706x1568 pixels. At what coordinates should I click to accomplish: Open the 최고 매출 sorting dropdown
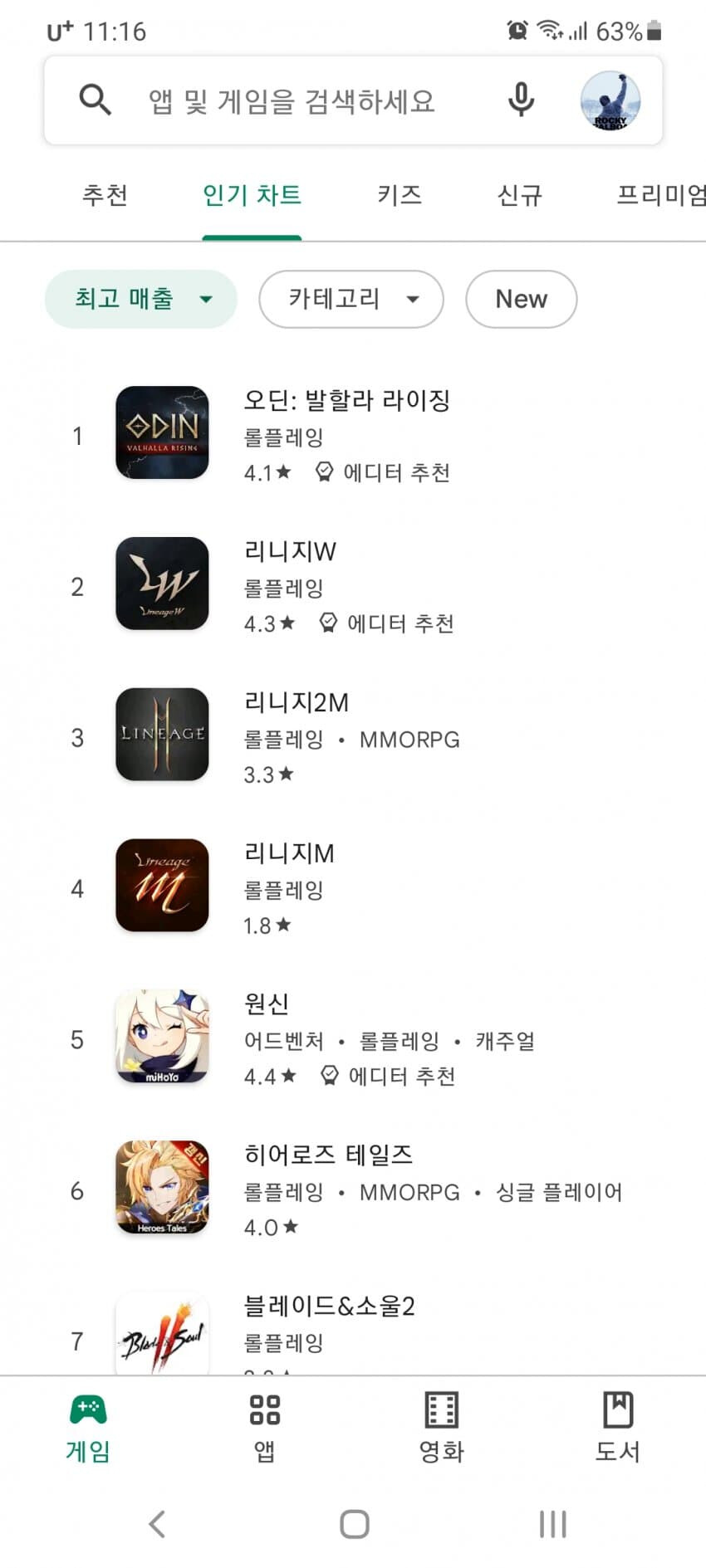click(140, 299)
